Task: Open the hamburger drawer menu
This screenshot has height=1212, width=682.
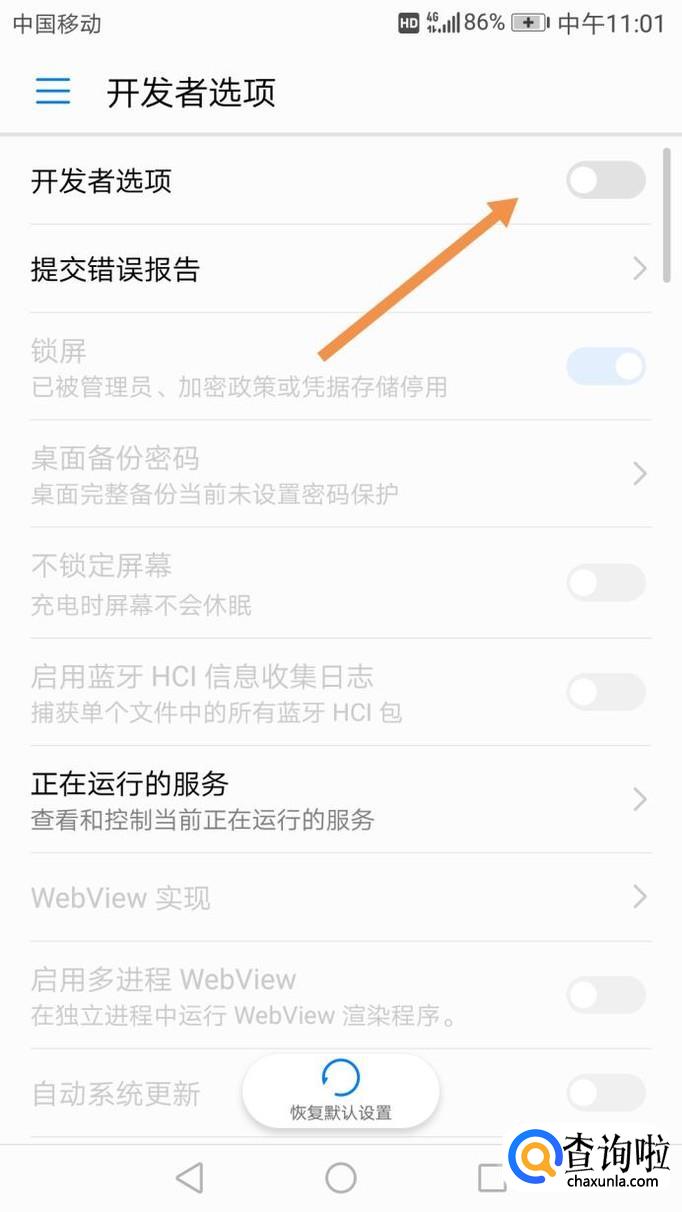Action: coord(53,92)
